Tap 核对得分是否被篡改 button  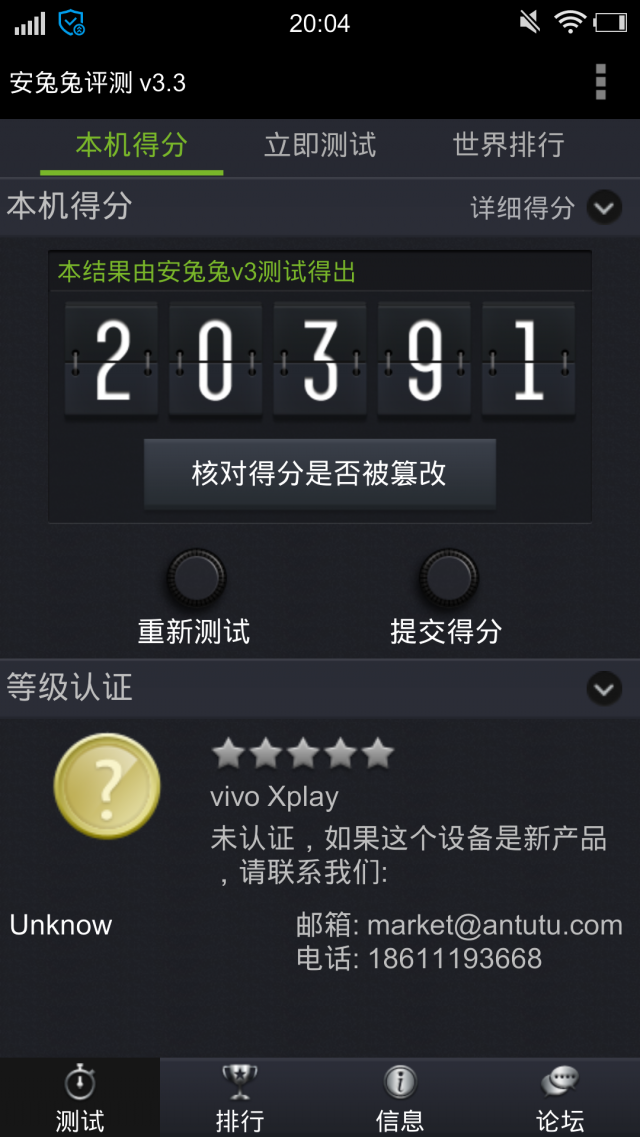[x=320, y=474]
